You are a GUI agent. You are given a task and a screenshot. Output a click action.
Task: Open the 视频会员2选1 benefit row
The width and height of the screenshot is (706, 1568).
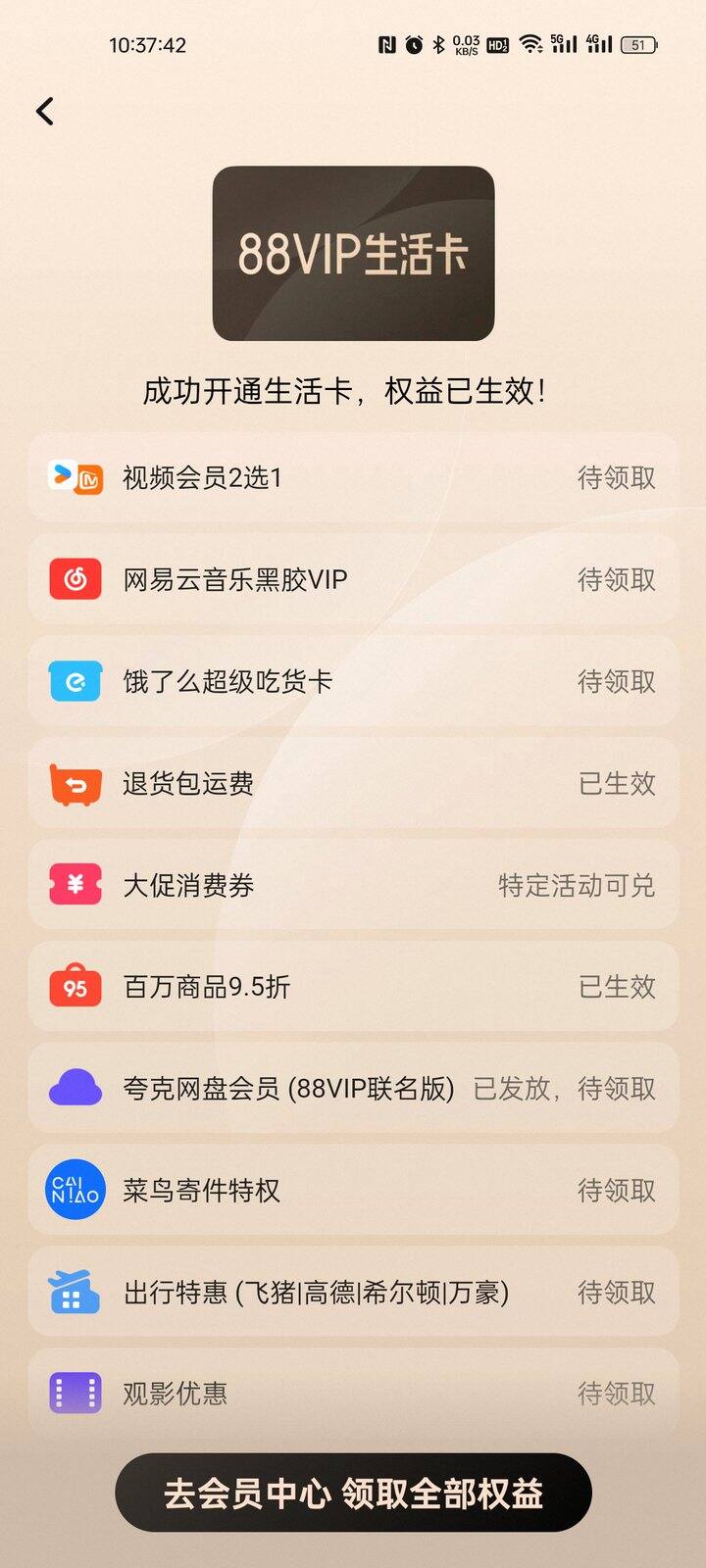click(353, 477)
